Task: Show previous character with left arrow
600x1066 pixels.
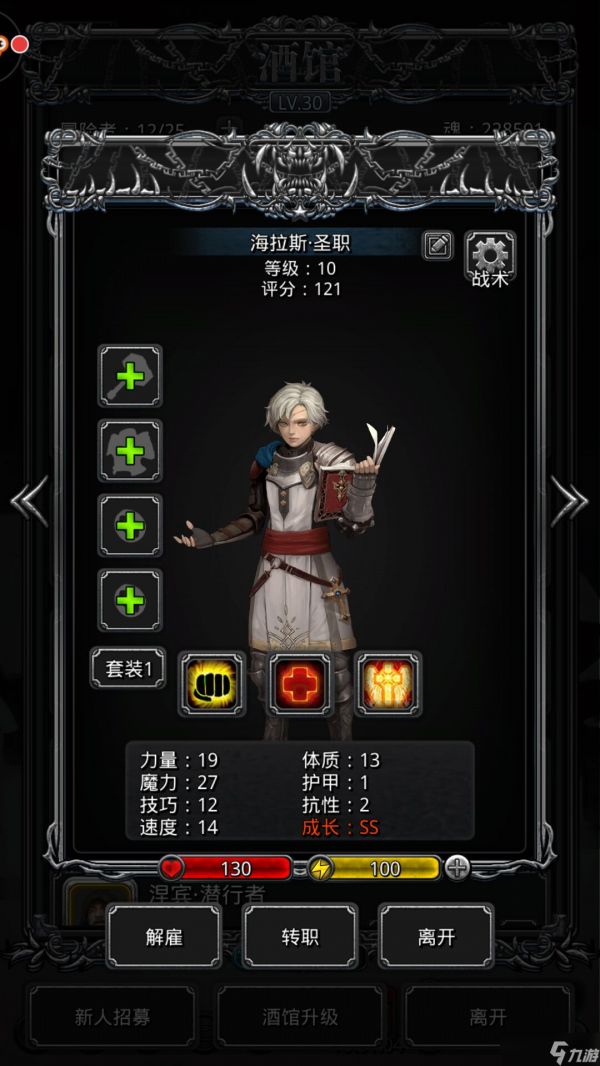Action: [30, 501]
